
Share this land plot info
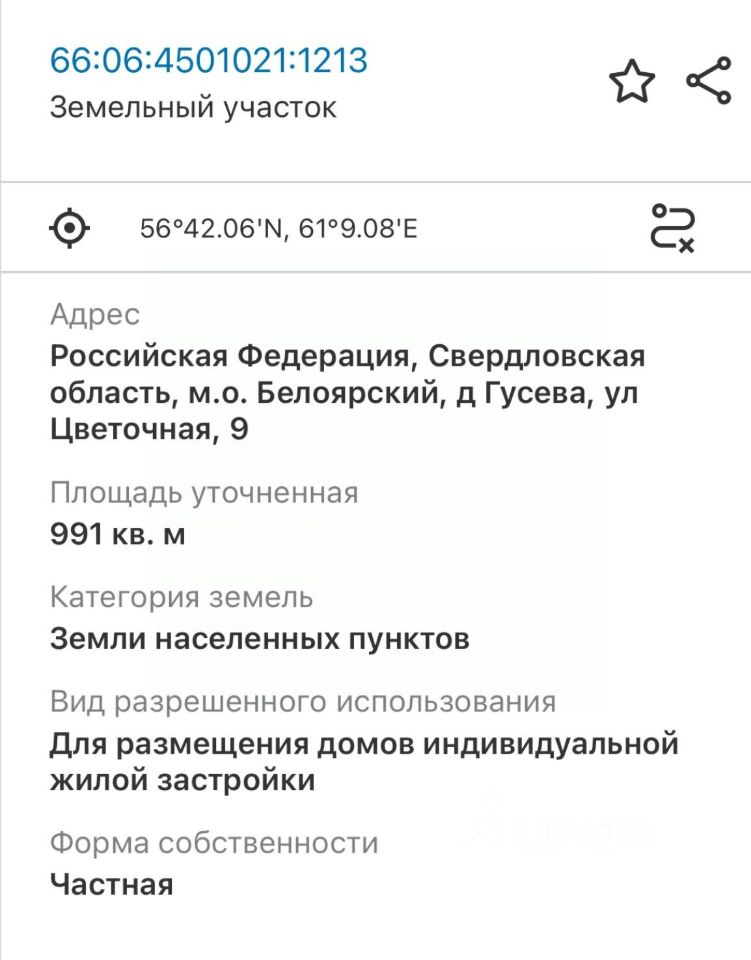[708, 81]
